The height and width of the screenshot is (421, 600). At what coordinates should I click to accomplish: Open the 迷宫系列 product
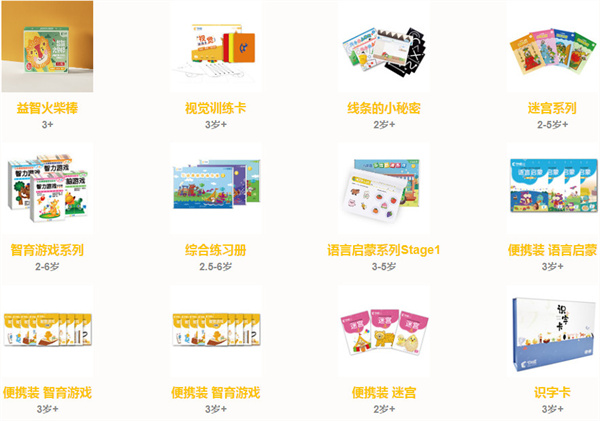pyautogui.click(x=552, y=48)
